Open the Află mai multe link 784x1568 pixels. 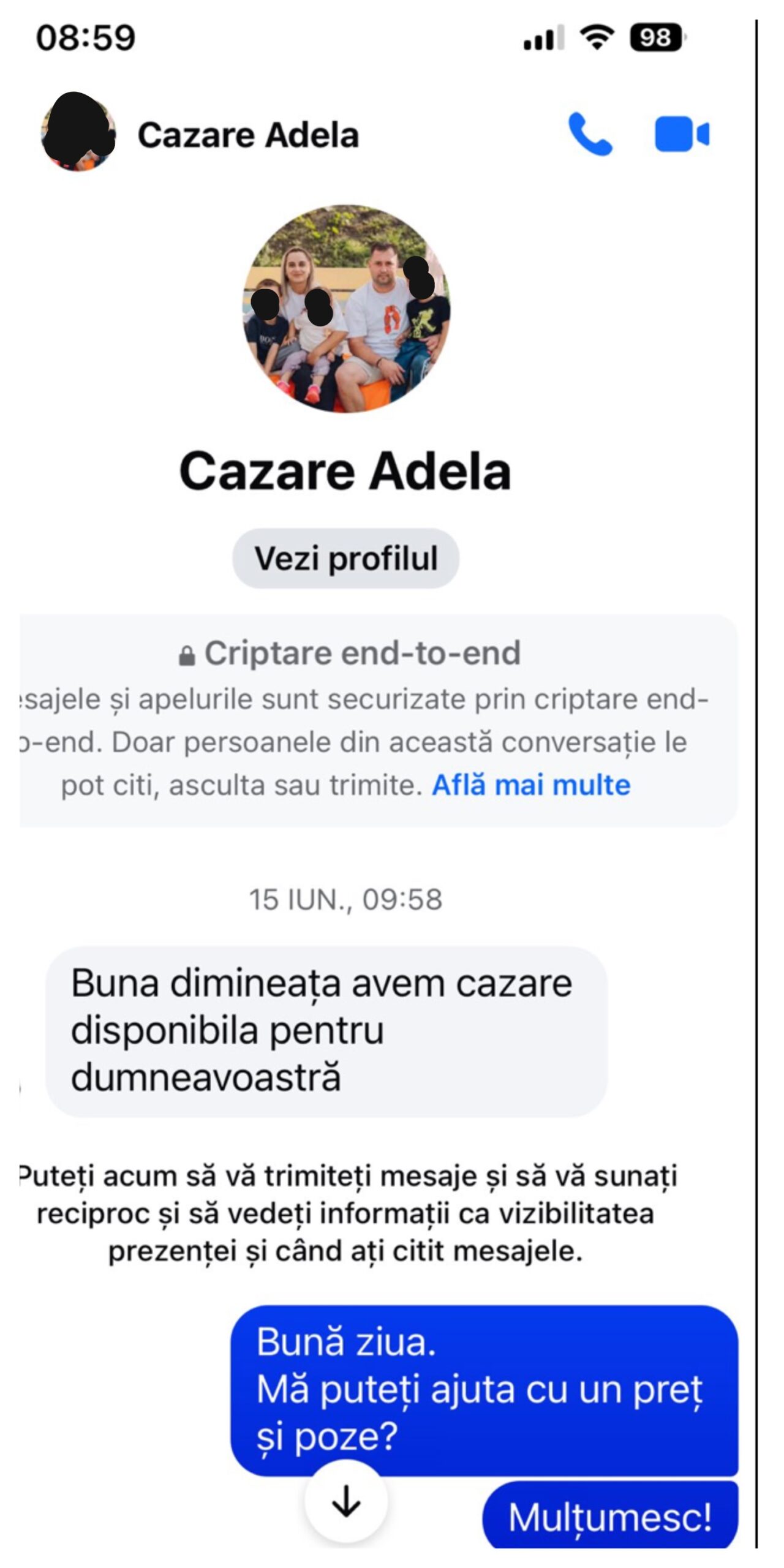530,785
